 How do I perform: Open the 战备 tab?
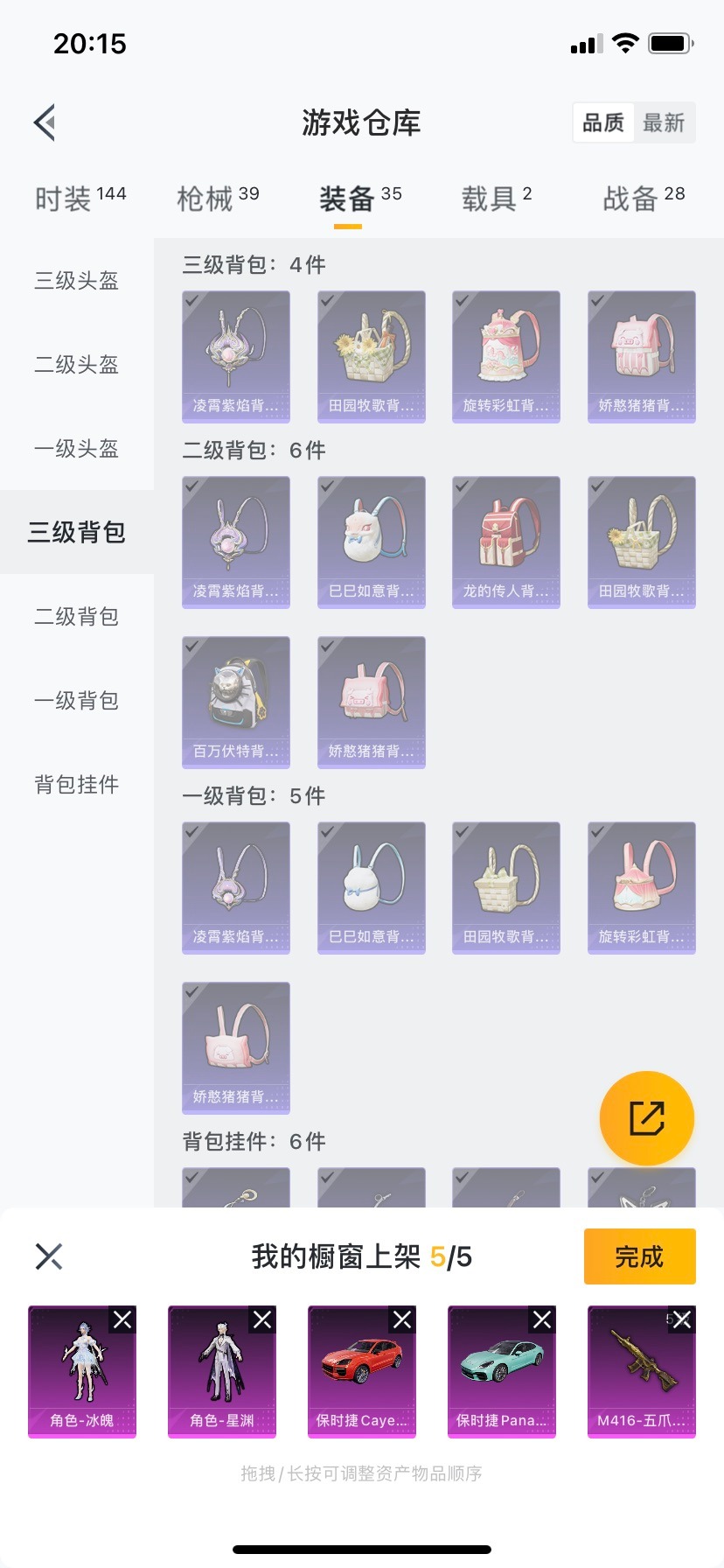644,199
